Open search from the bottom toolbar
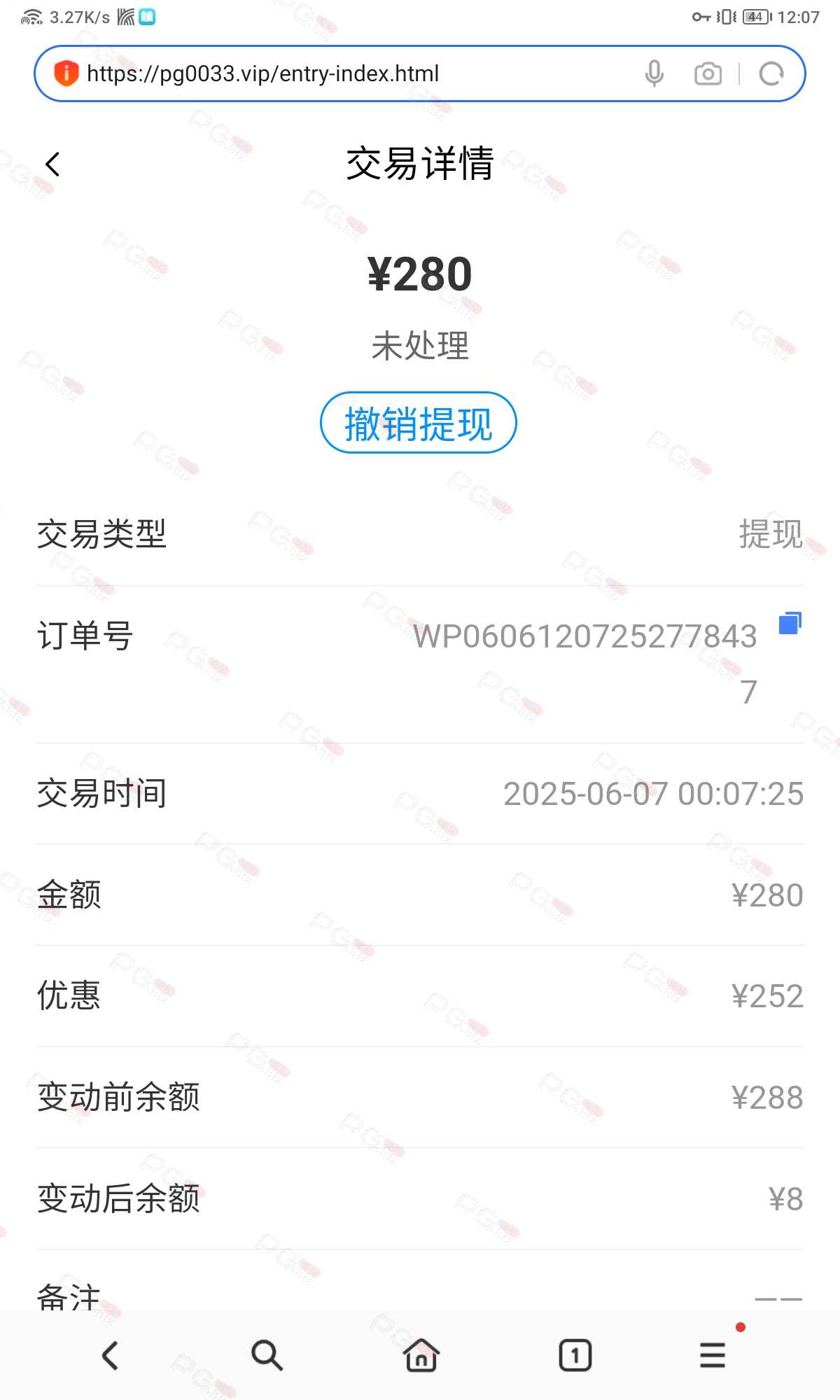 click(267, 1356)
